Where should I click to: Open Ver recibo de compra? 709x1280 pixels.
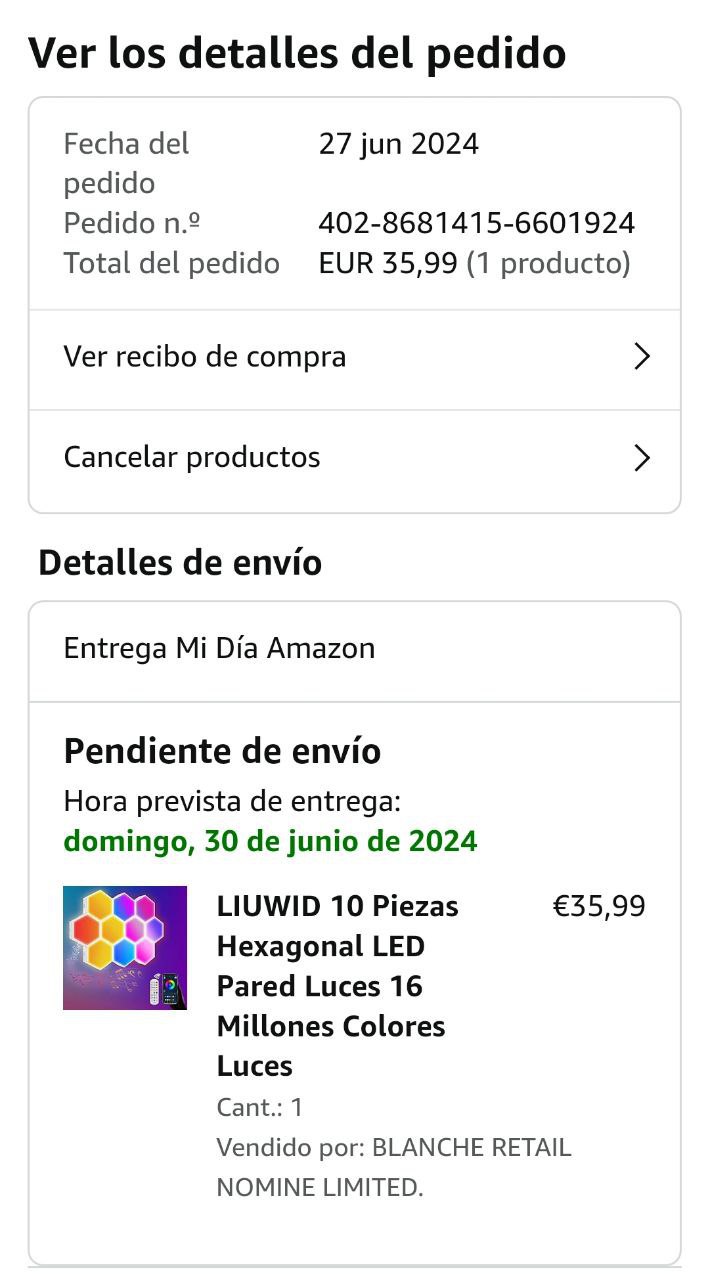click(354, 357)
